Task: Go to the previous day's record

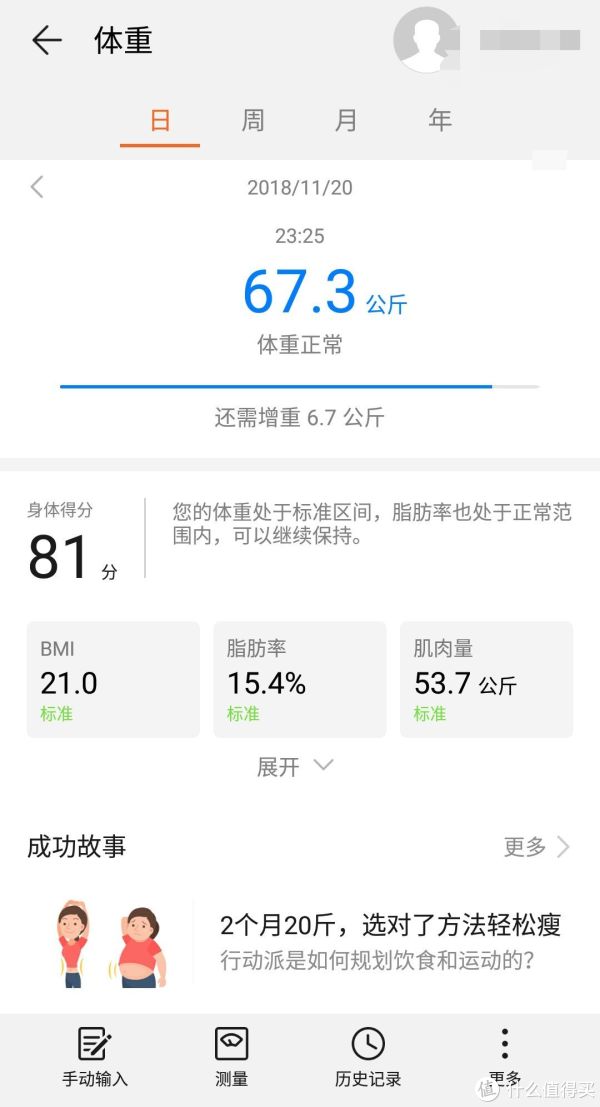Action: tap(37, 187)
